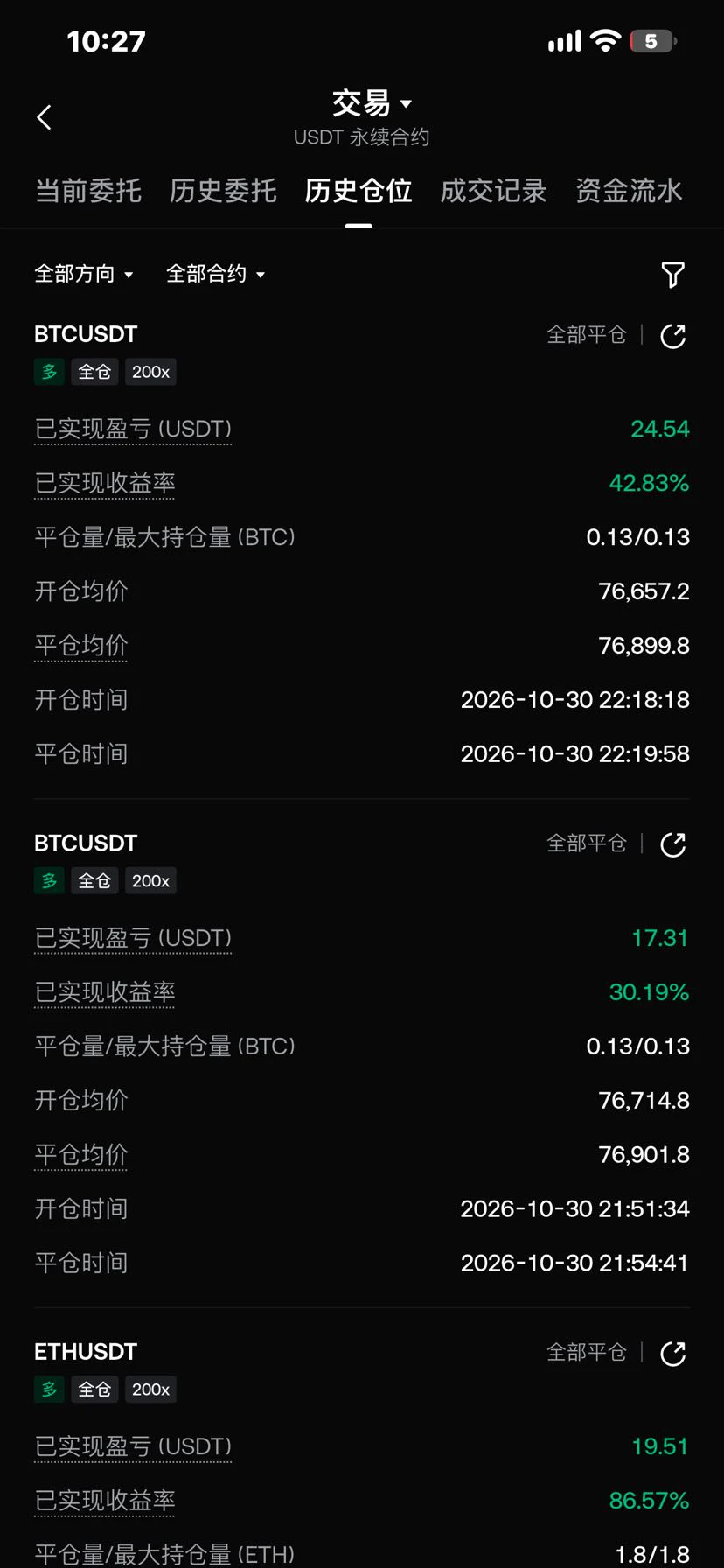Viewport: 724px width, 1568px height.
Task: Share the ETHUSDT position record
Action: pyautogui.click(x=672, y=1354)
